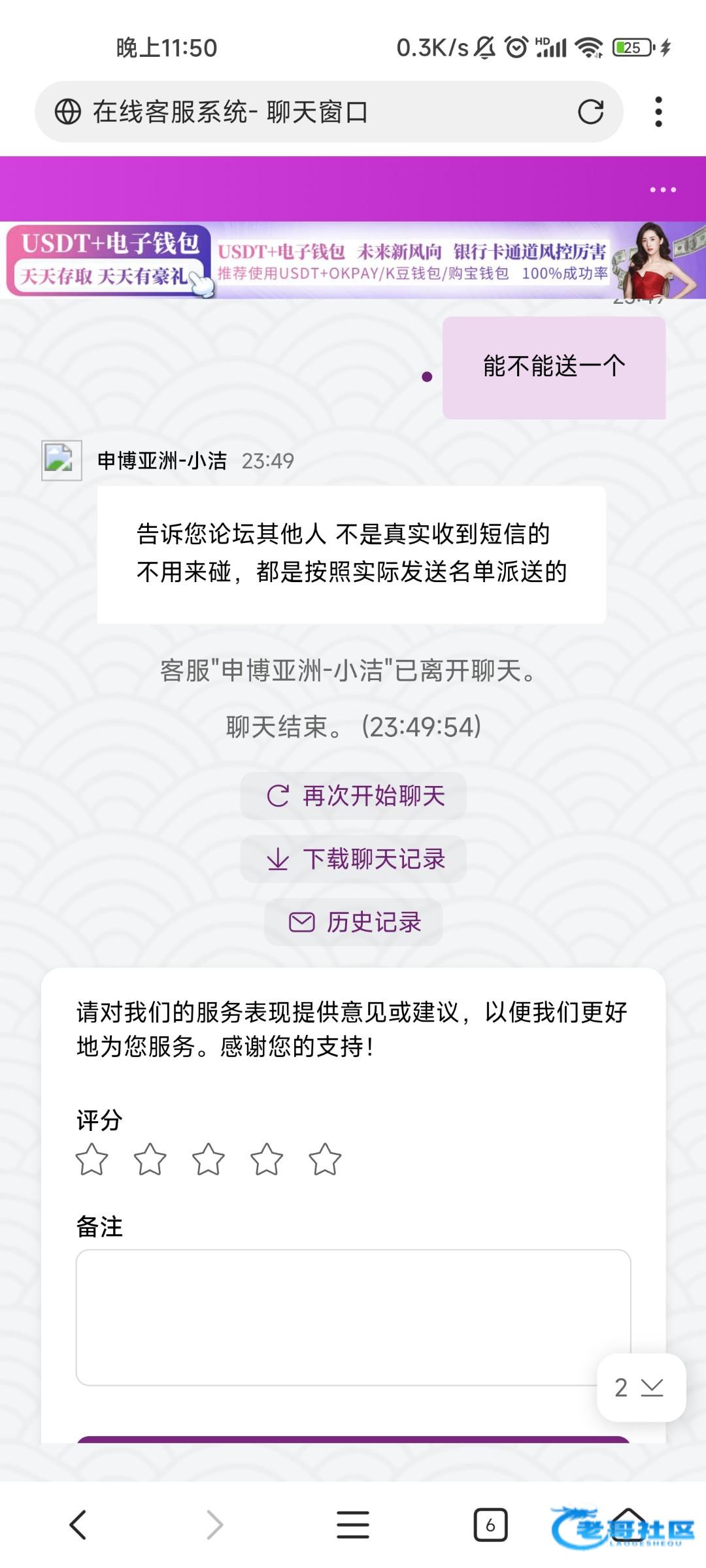Go back with the browser back arrow
Screen dimensions: 706x1568
pos(78,1526)
